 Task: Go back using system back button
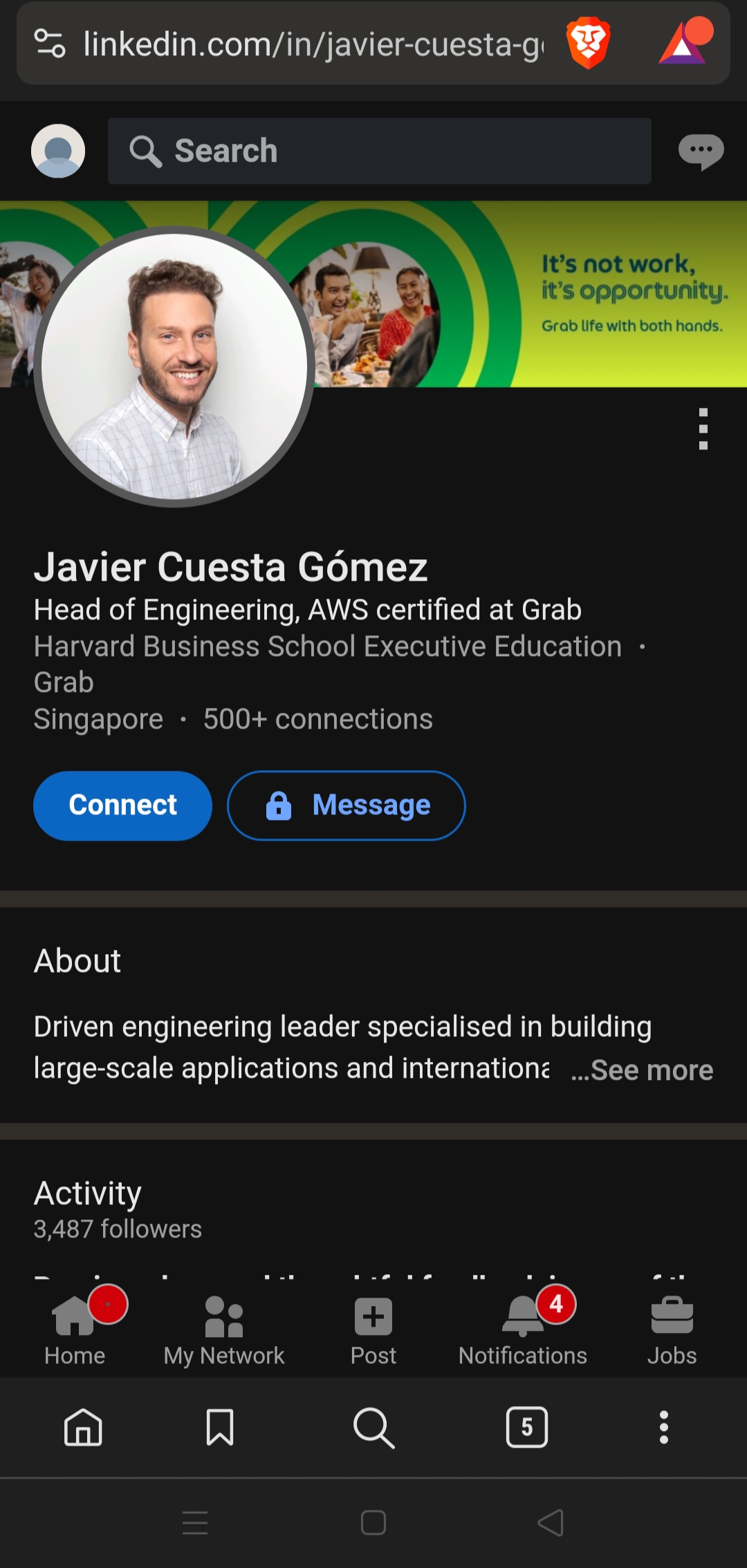[x=551, y=1522]
